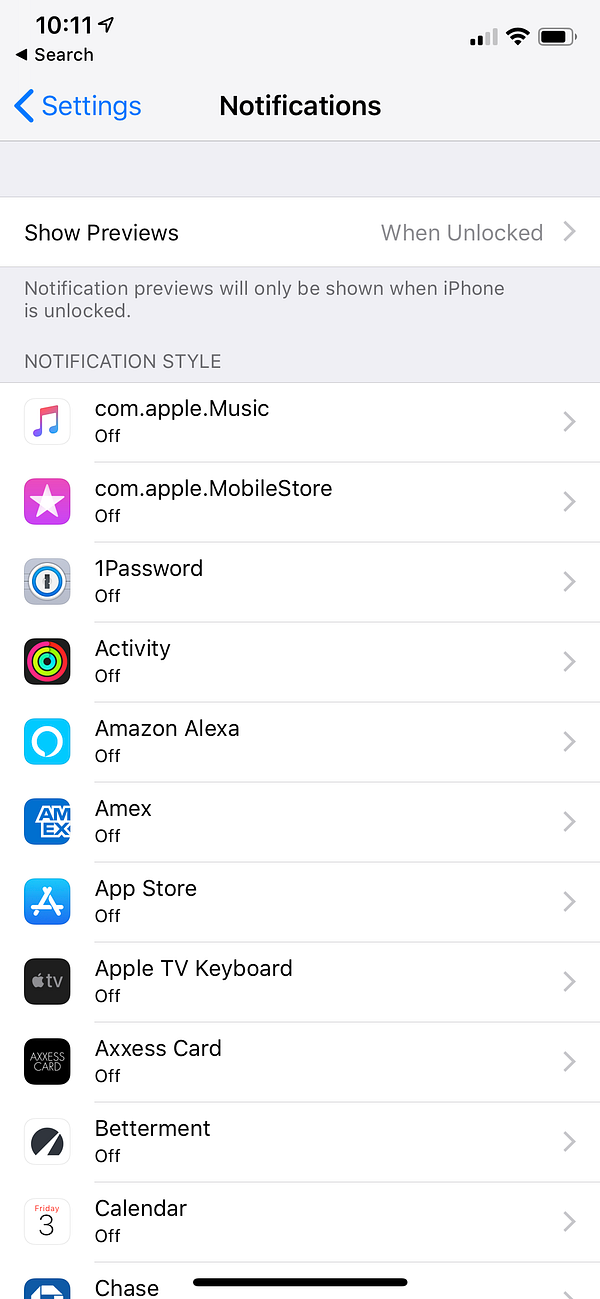View App Store notification settings
This screenshot has width=600, height=1299.
[300, 902]
